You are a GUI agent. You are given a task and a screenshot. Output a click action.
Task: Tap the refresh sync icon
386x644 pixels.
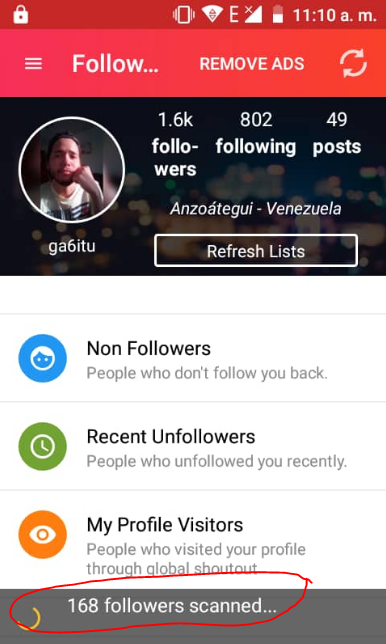click(353, 63)
